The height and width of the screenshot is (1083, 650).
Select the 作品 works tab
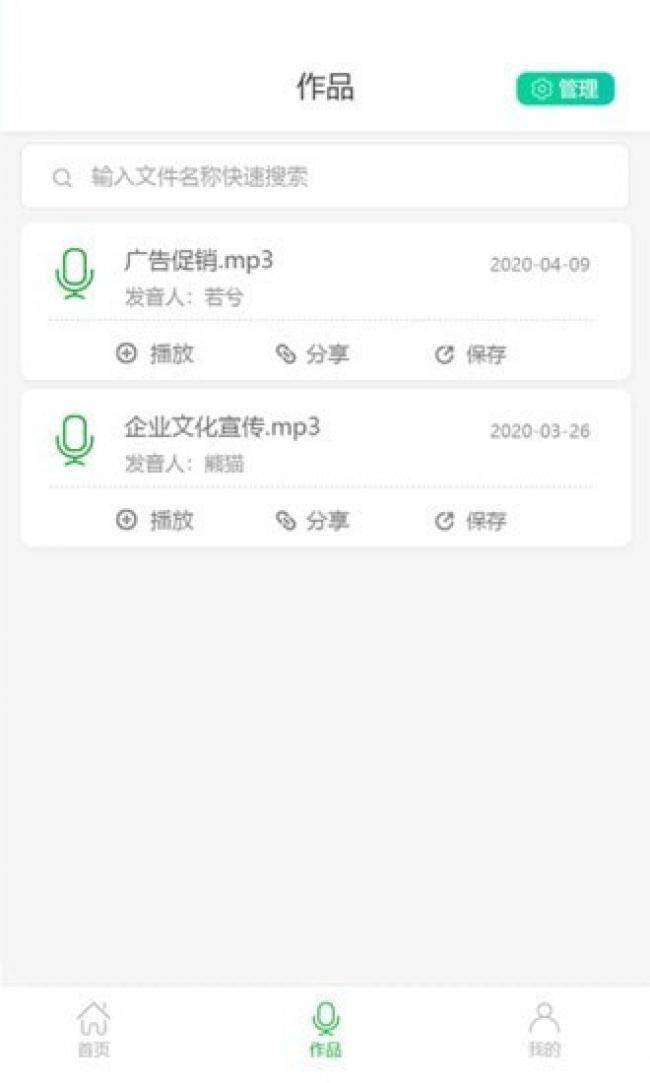[x=325, y=1030]
